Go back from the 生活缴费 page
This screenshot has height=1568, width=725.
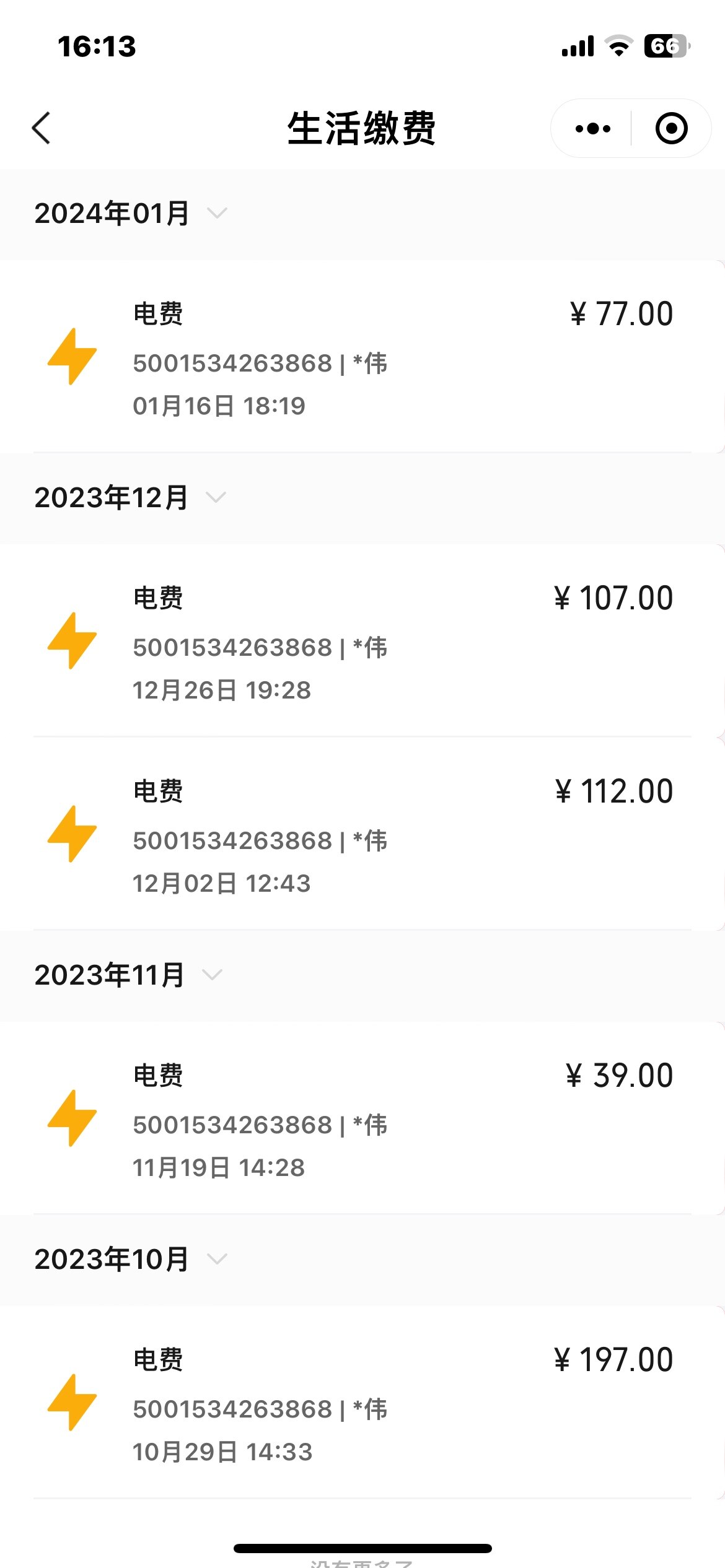point(41,128)
